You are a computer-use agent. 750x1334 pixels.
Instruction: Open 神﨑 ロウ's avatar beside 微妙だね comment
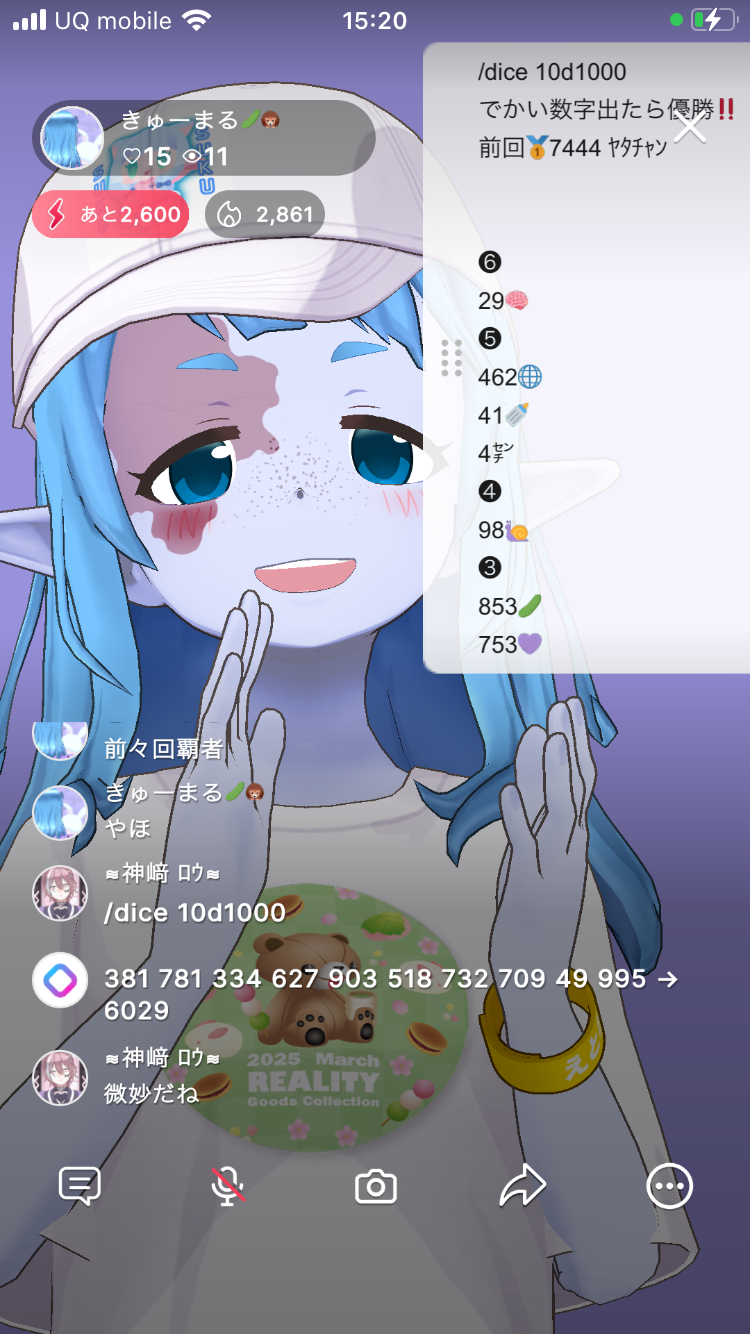tap(60, 1077)
